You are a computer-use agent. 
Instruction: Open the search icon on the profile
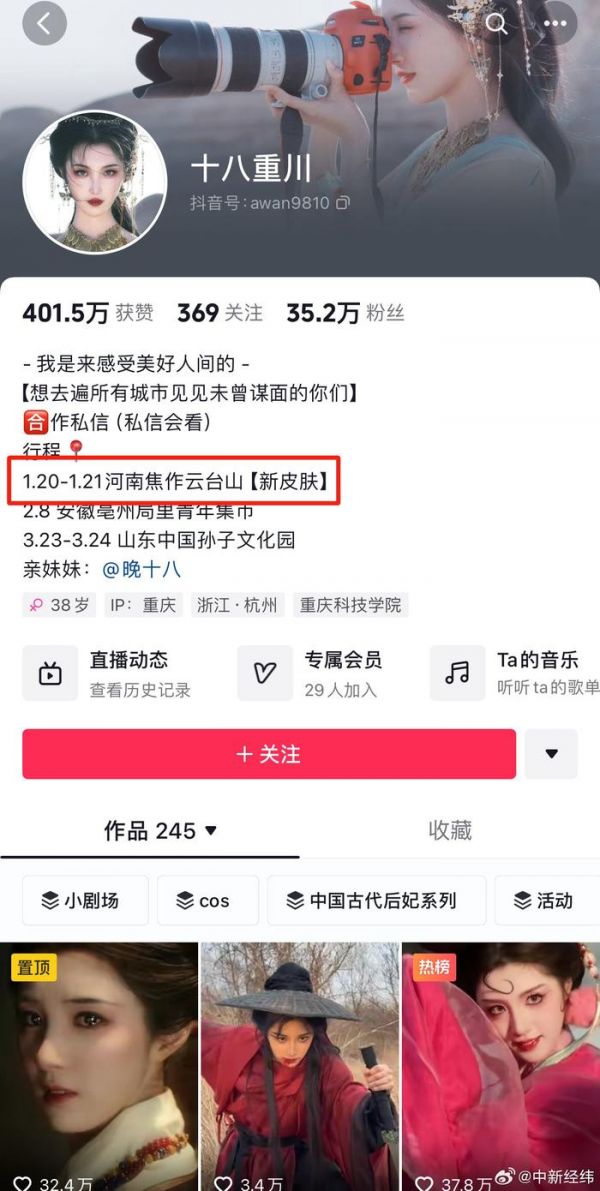point(496,23)
